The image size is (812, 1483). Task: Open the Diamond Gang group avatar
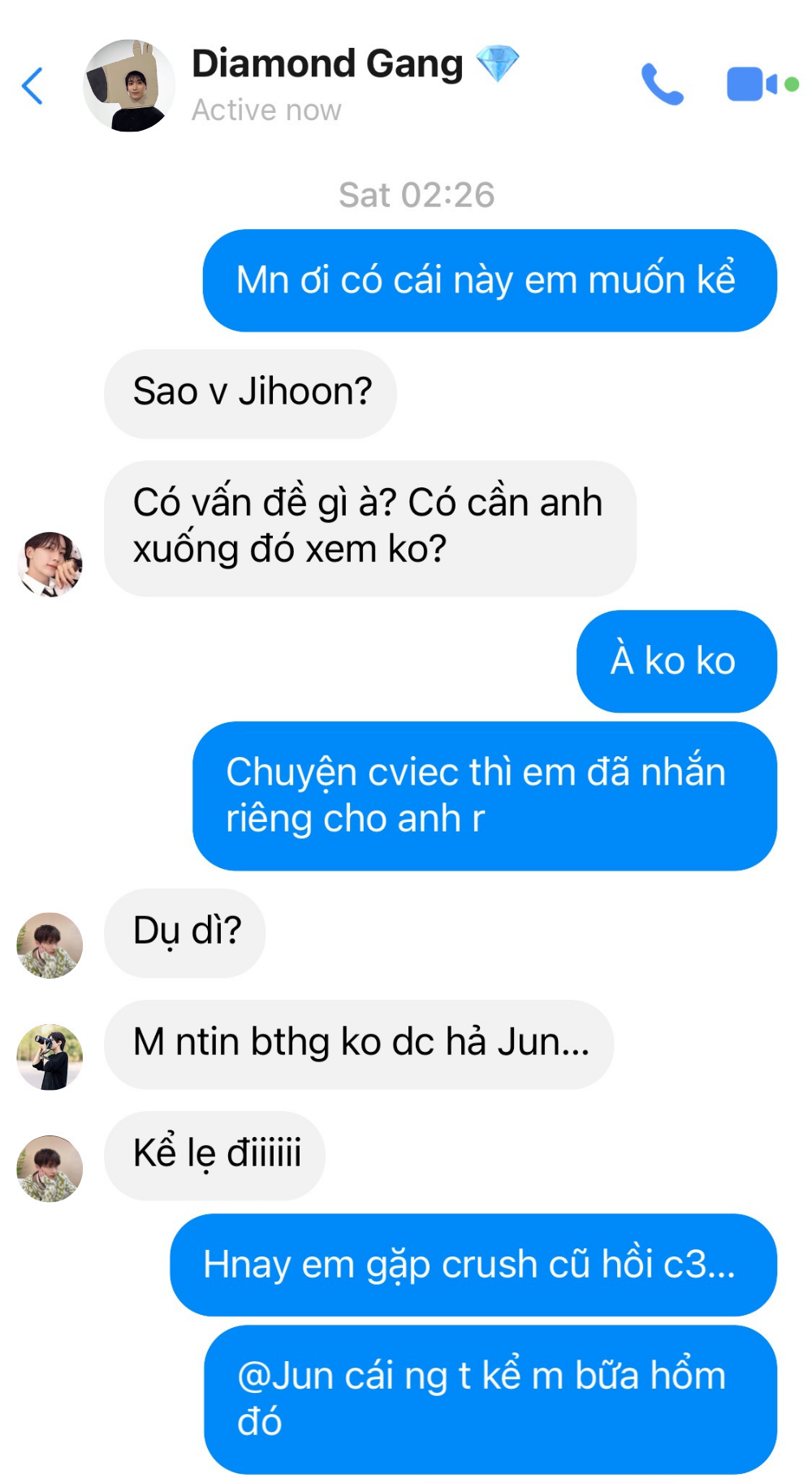129,85
